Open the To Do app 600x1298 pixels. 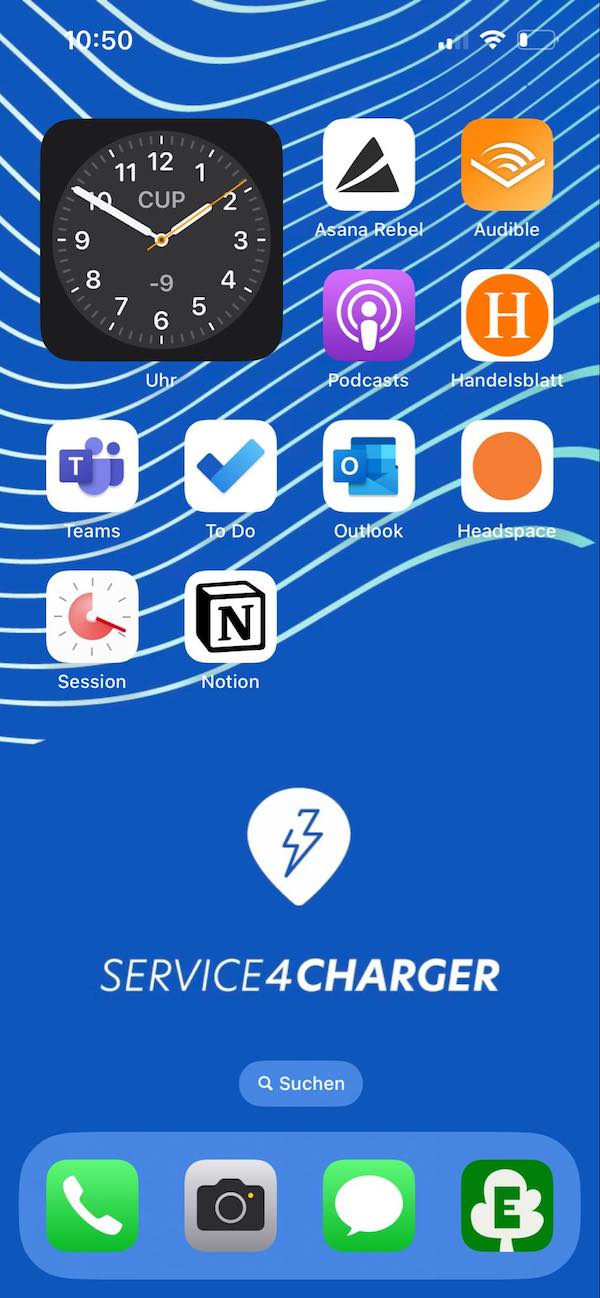click(231, 466)
